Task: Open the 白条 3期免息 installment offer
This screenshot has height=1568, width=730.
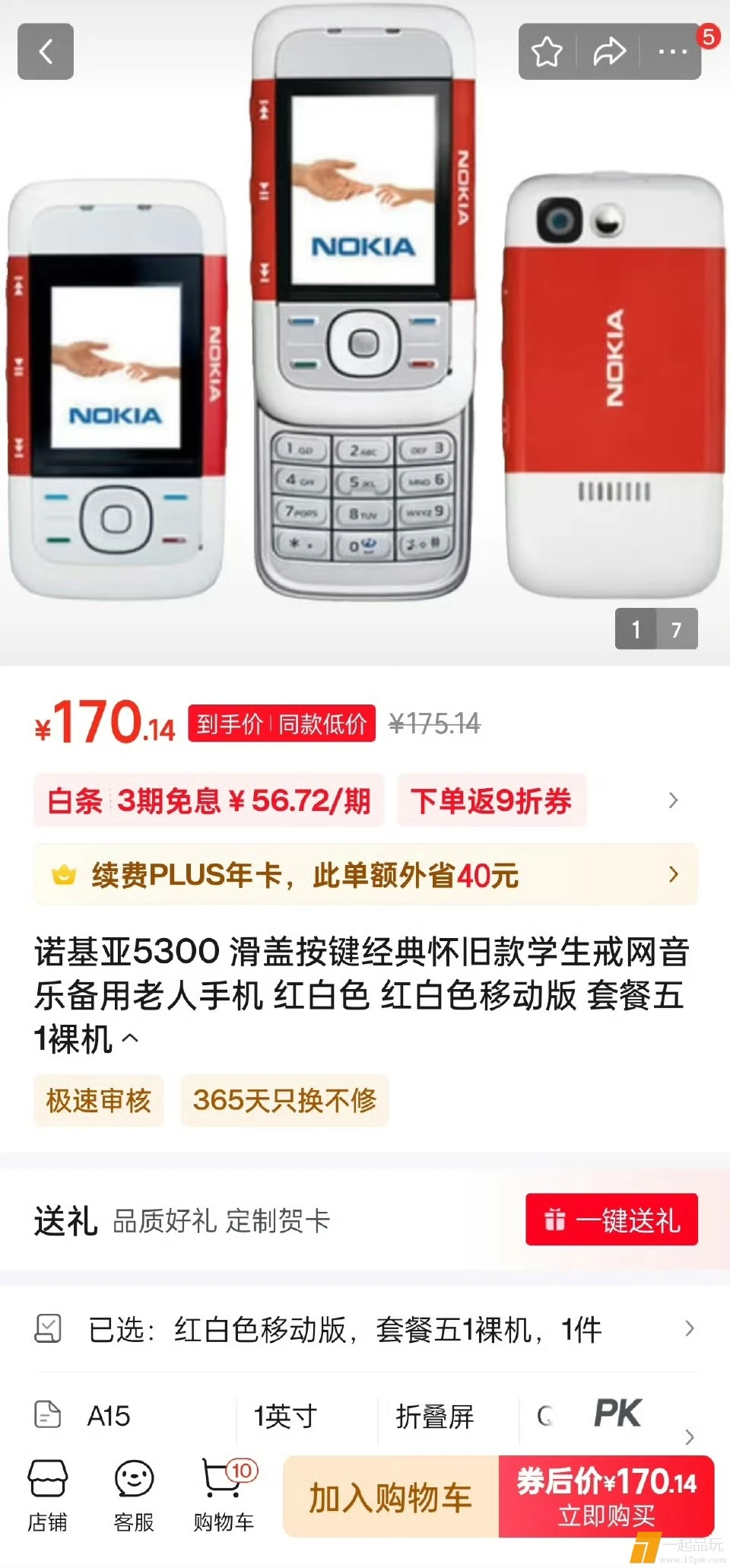Action: coord(208,800)
